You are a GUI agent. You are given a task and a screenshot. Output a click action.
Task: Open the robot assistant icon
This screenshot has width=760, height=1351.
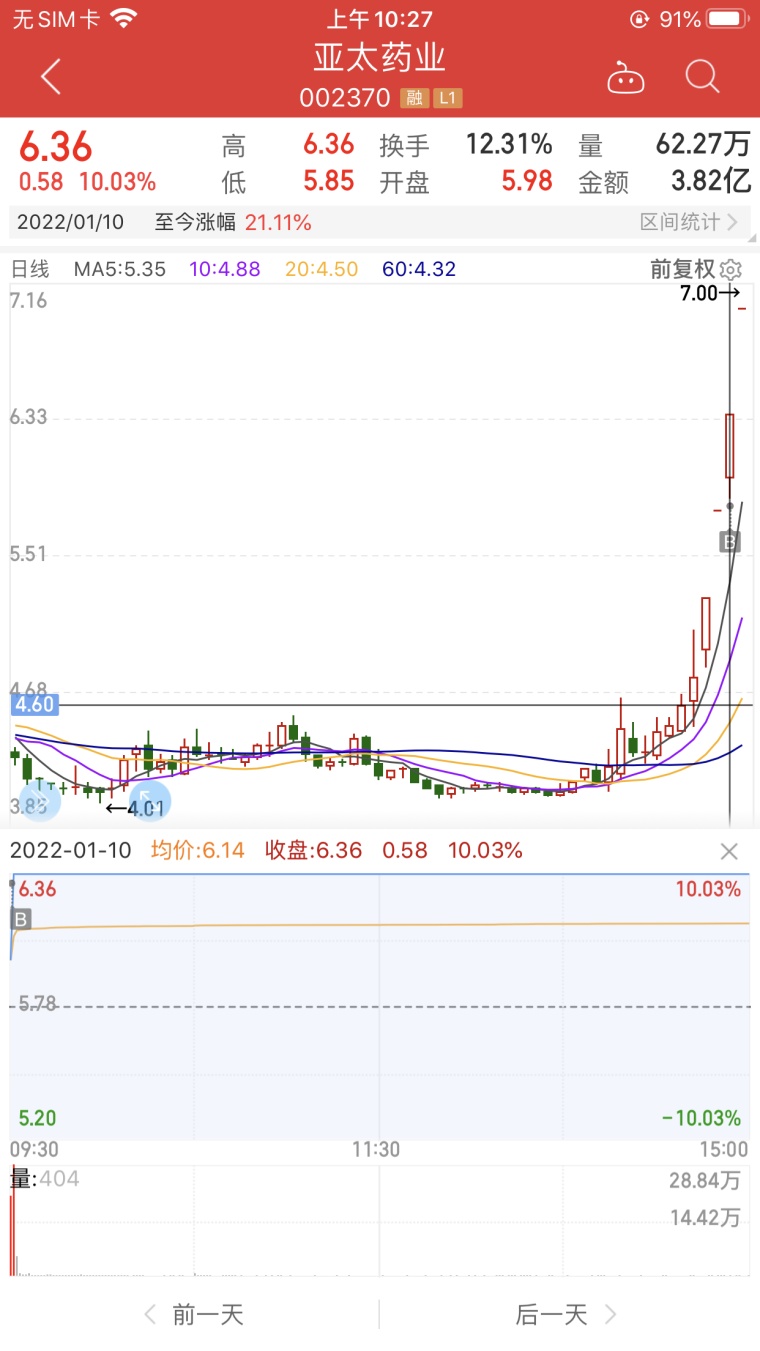pos(626,77)
